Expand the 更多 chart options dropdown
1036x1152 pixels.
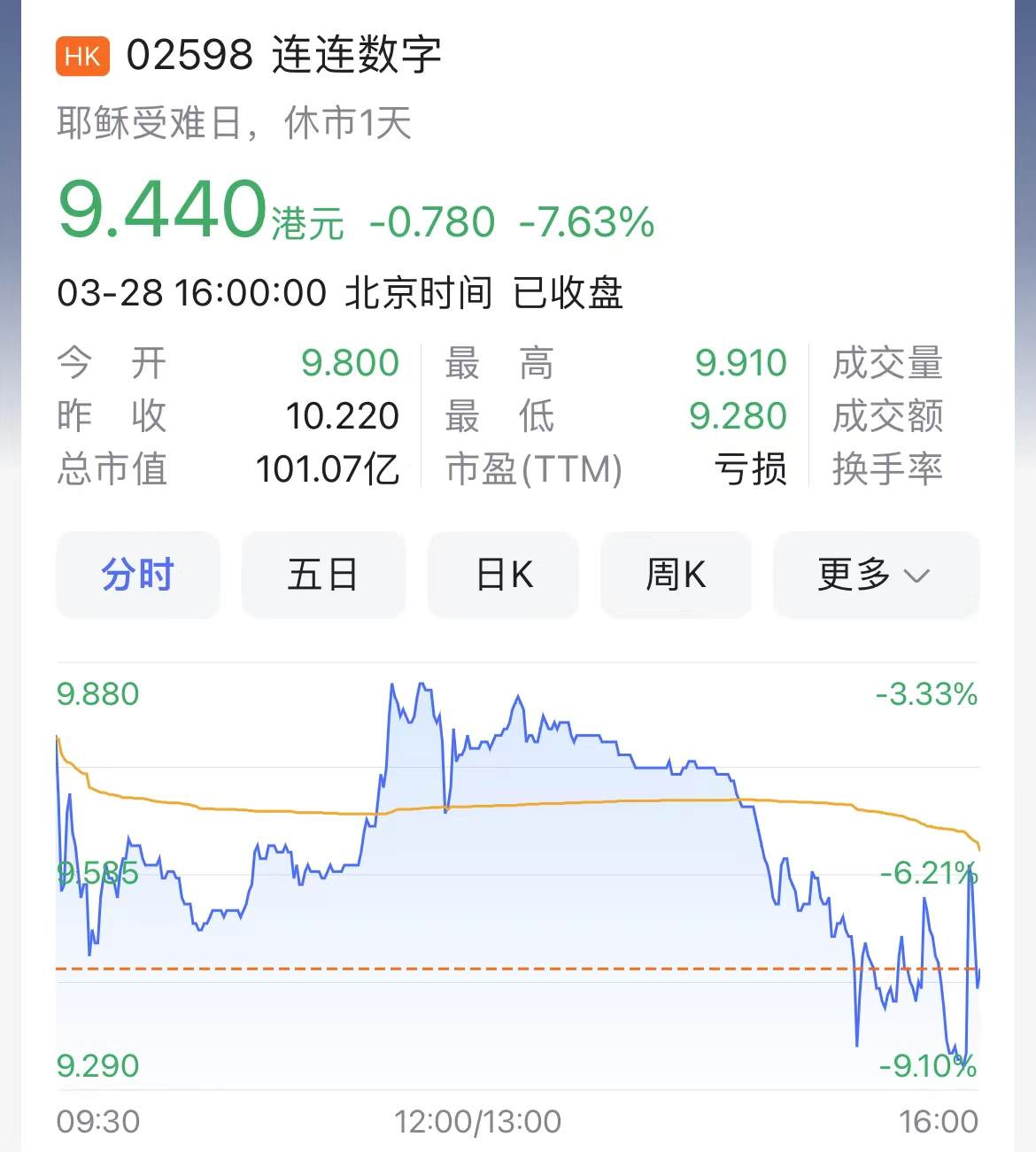point(875,576)
